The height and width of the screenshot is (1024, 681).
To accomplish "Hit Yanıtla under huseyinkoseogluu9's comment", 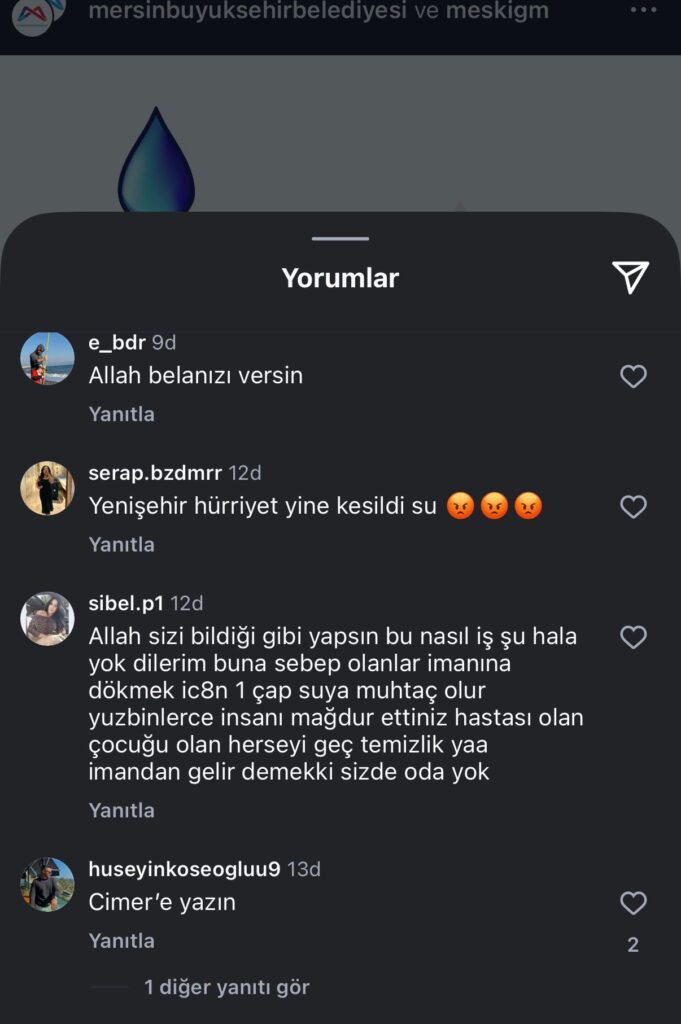I will [121, 941].
